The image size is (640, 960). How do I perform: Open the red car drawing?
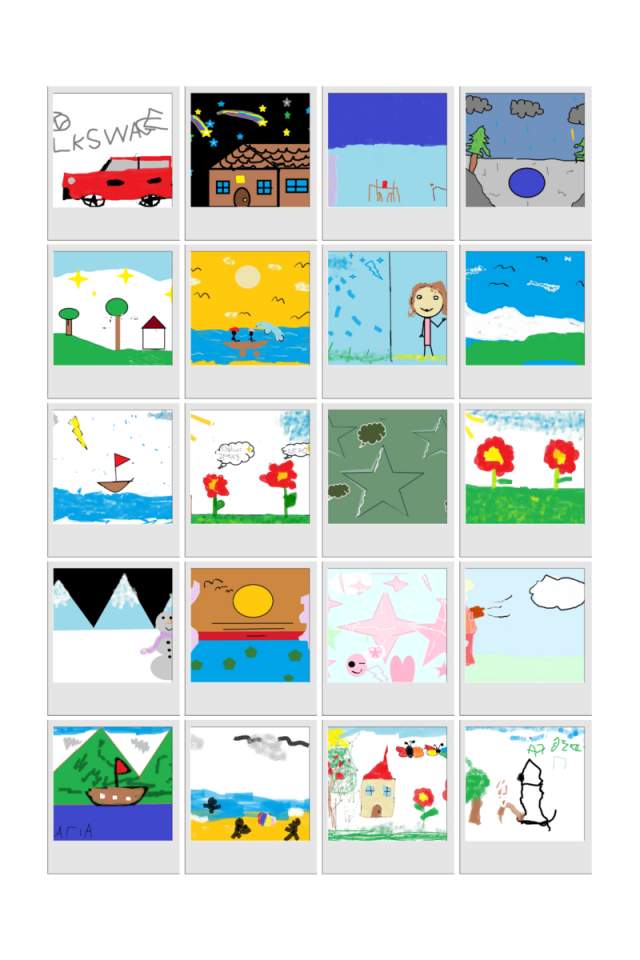click(113, 151)
